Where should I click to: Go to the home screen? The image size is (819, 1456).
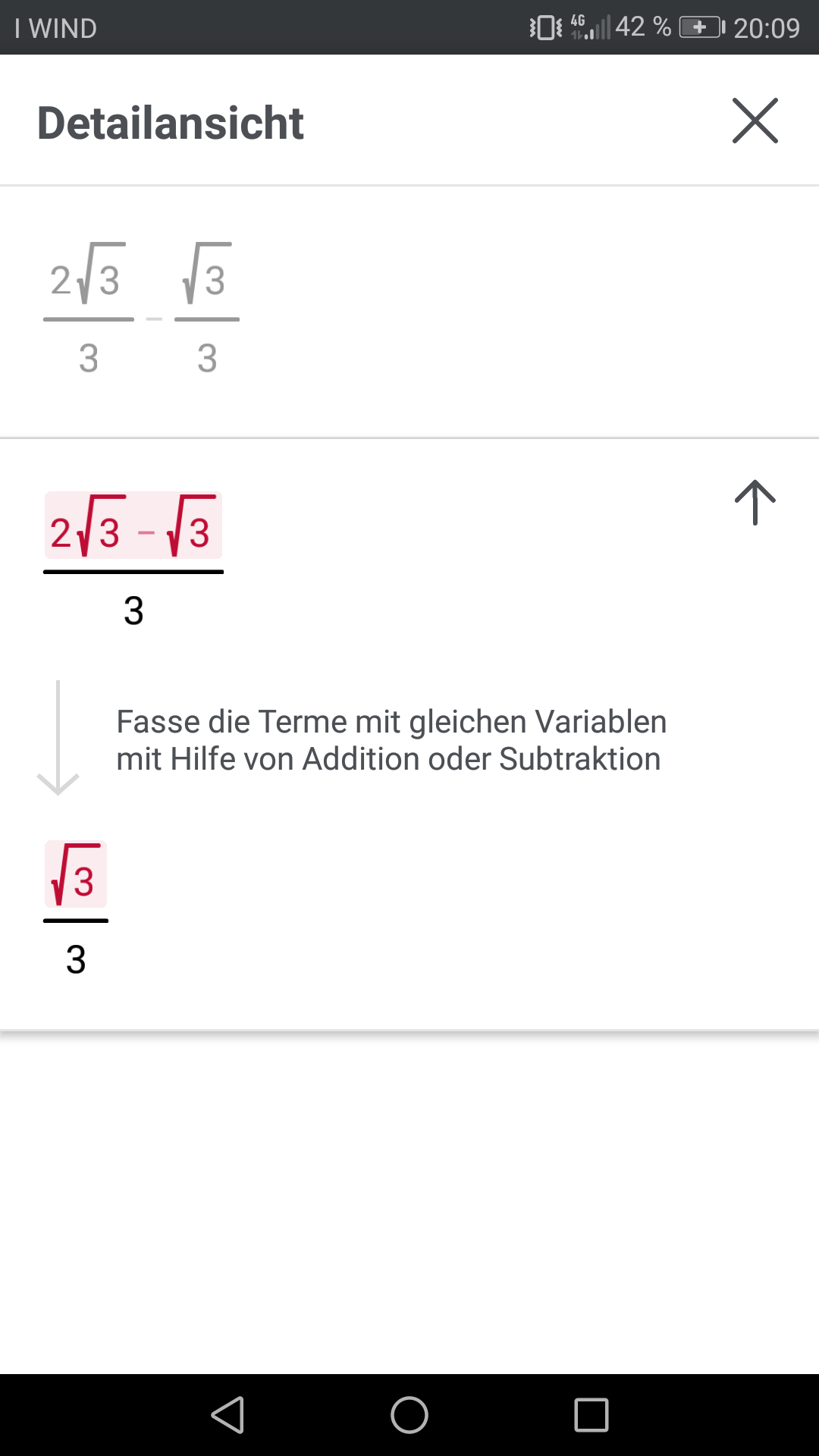tap(409, 1415)
